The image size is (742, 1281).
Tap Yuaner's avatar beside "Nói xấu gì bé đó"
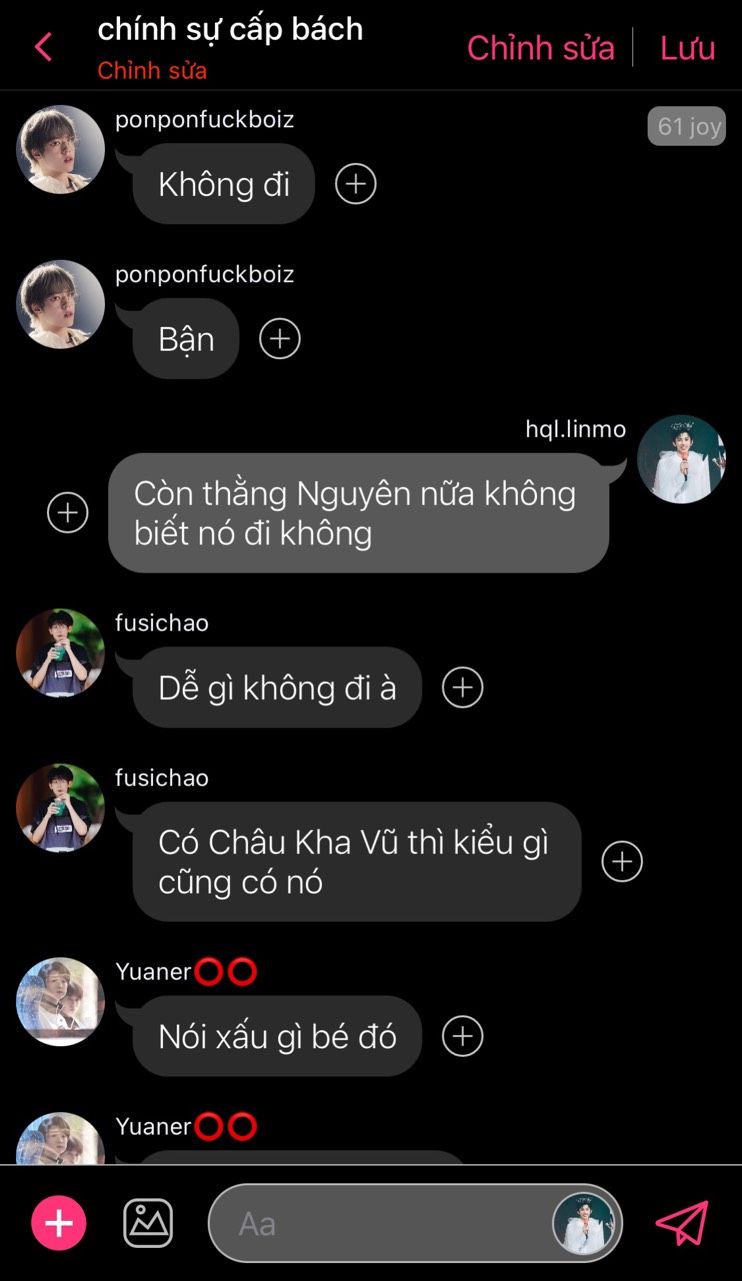tap(60, 1002)
